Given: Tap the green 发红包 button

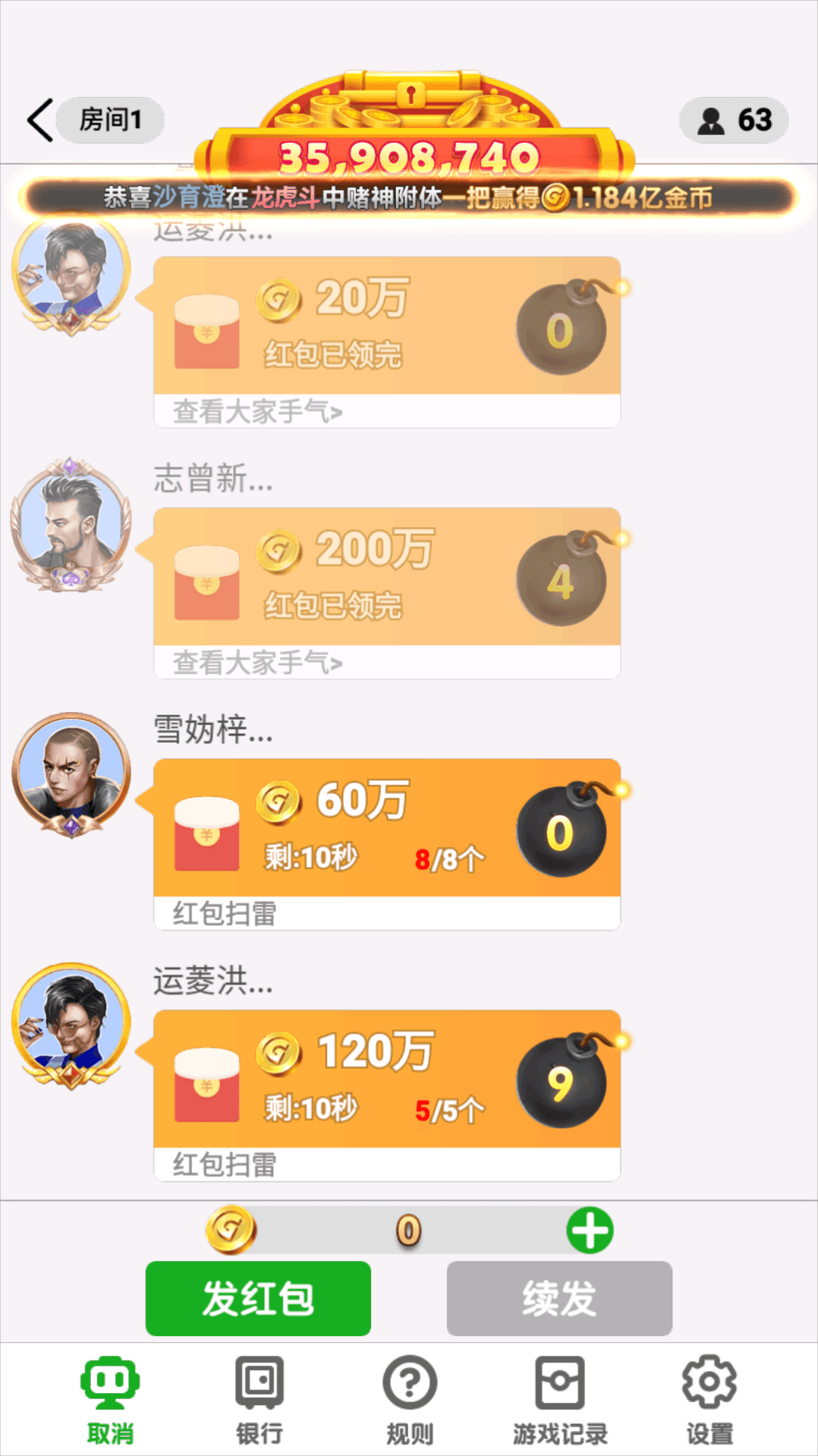Looking at the screenshot, I should (x=258, y=1298).
